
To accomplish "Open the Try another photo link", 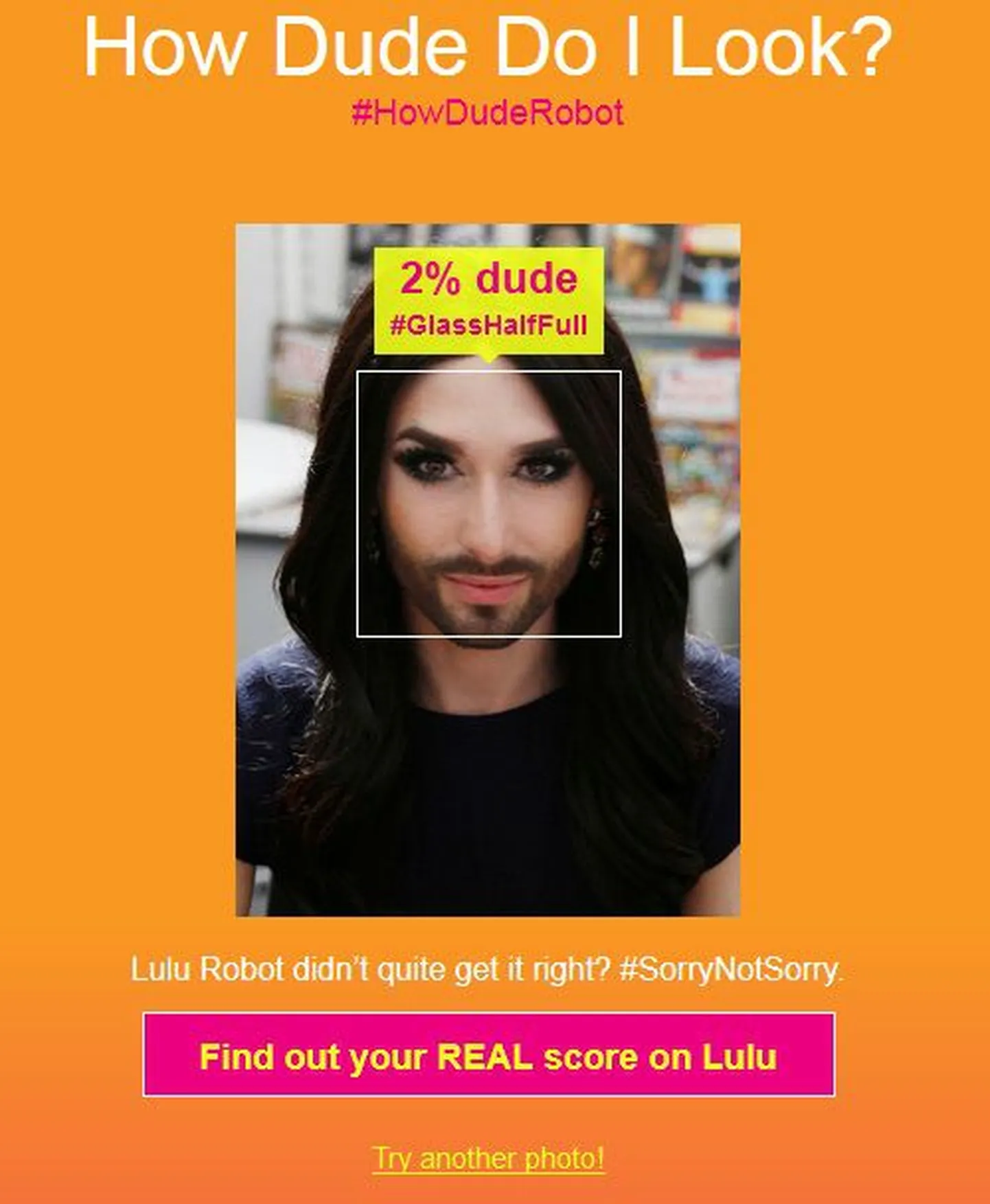I will 488,1159.
